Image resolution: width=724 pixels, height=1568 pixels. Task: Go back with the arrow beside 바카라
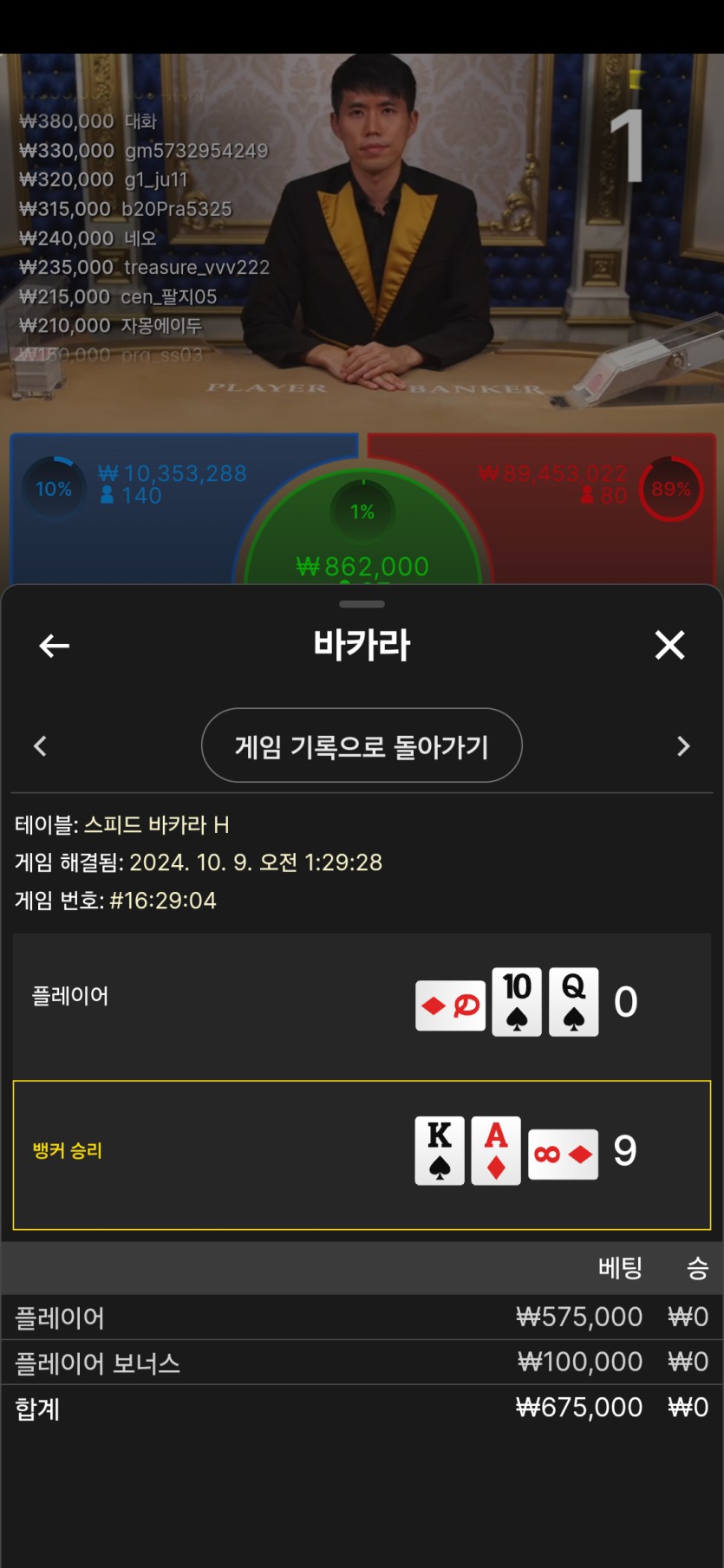pos(54,646)
